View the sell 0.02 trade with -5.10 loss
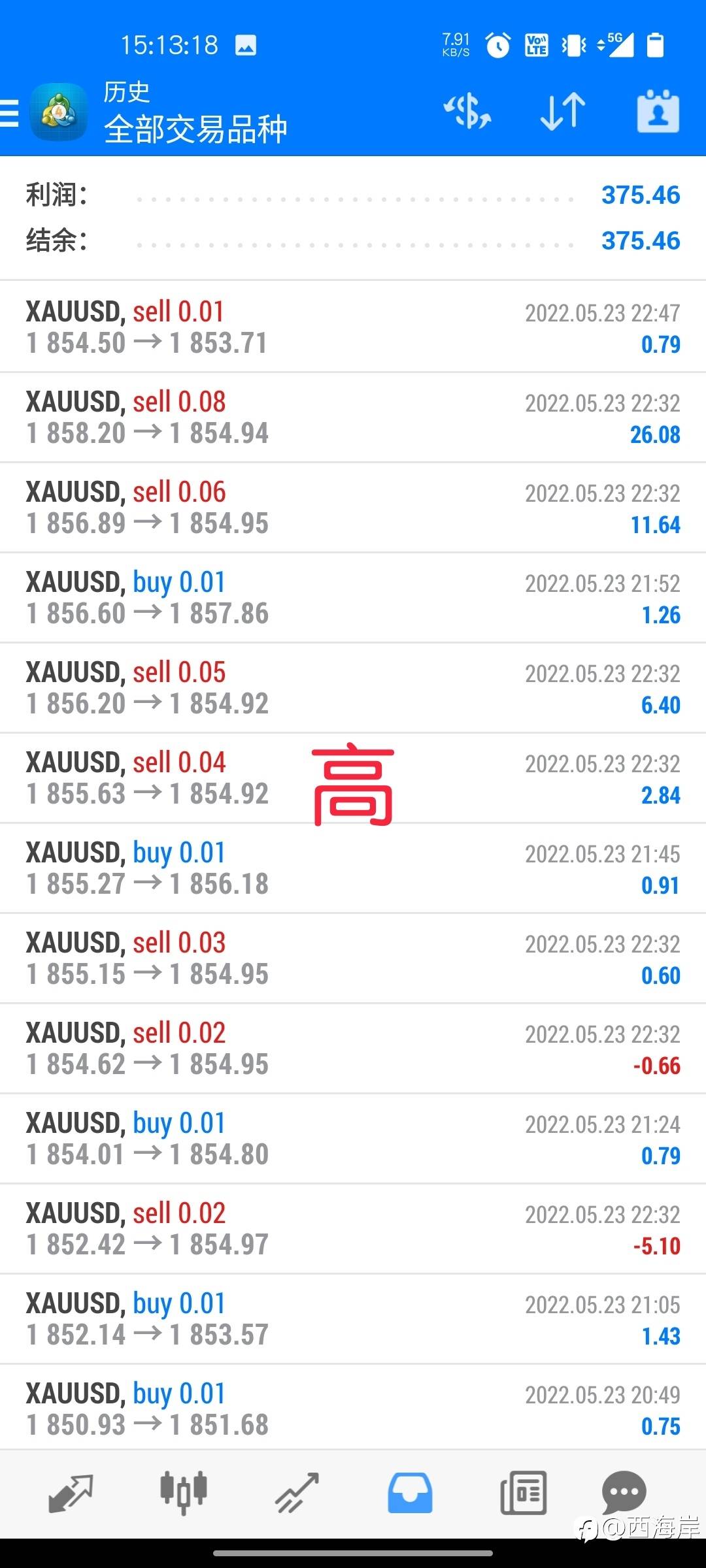706x1568 pixels. (353, 1229)
